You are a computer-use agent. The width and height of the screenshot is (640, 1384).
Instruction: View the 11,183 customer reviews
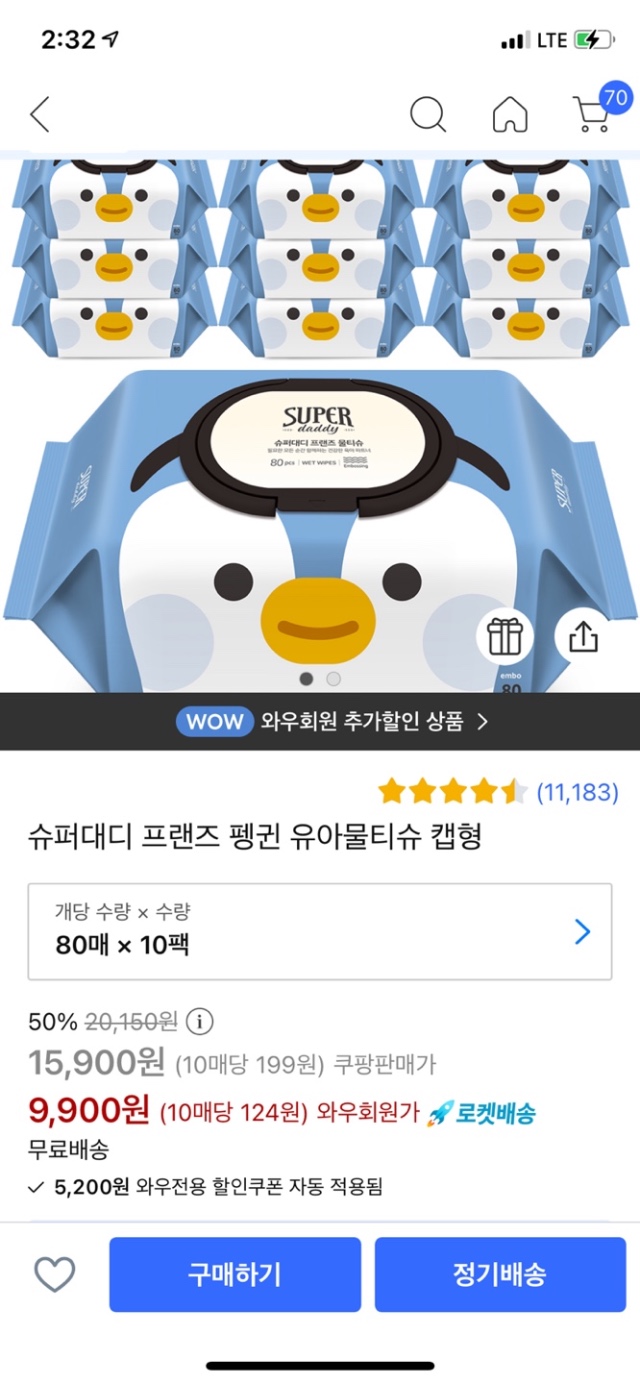578,793
